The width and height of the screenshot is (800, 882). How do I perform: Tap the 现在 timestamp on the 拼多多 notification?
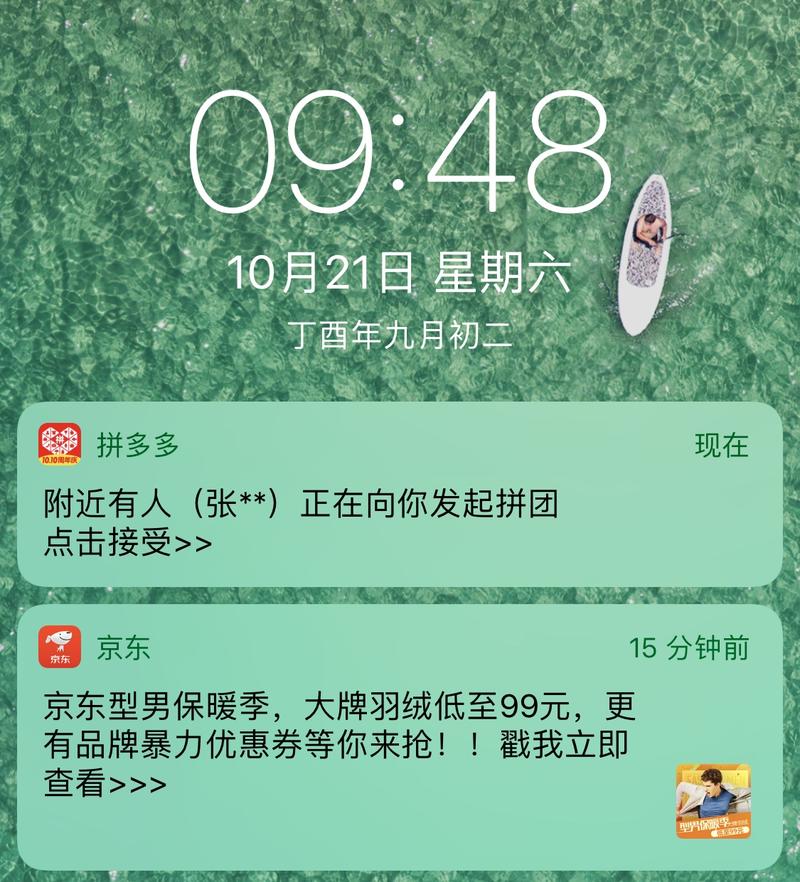[x=721, y=443]
